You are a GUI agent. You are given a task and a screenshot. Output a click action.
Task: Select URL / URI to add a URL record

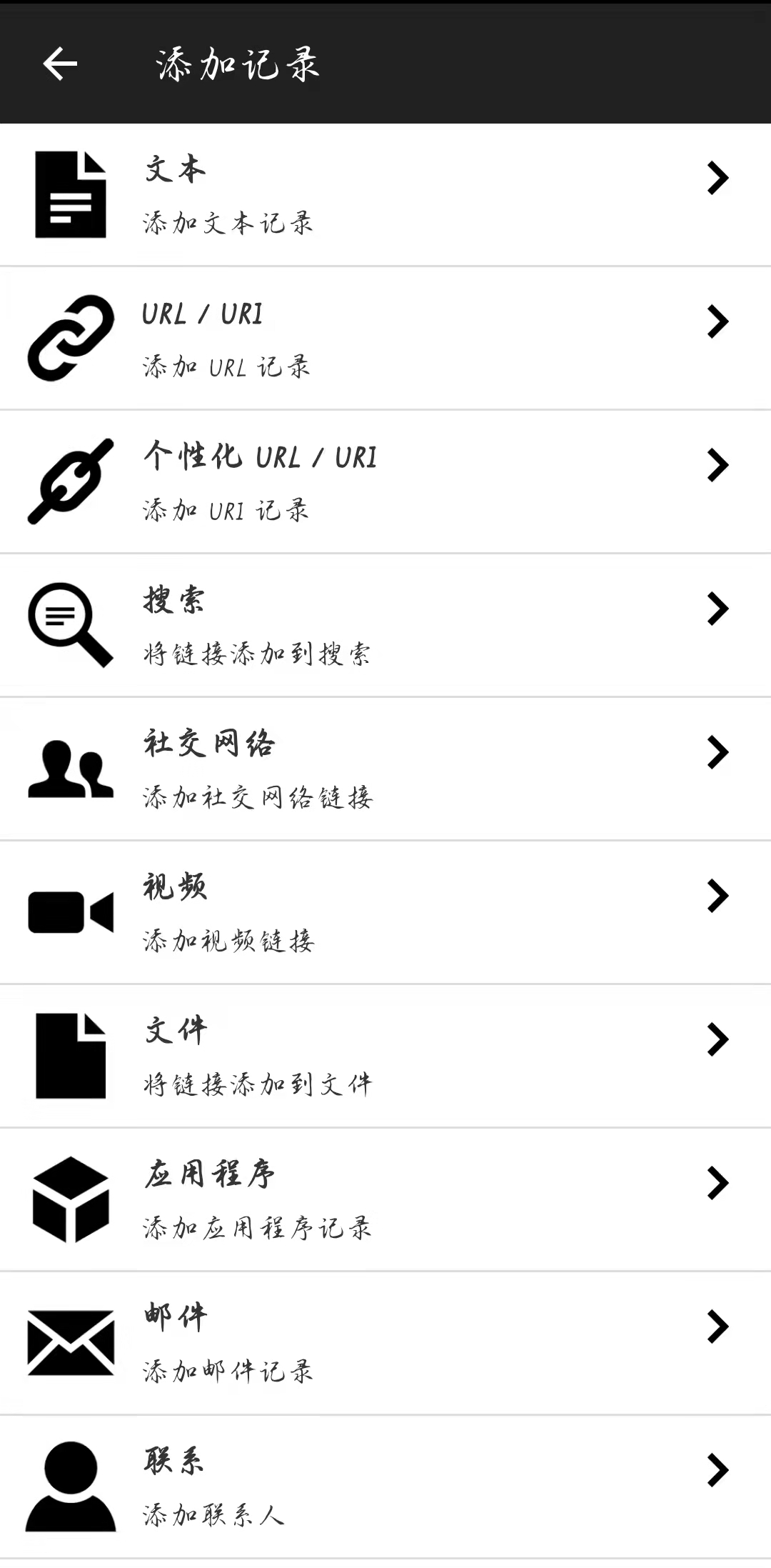coord(385,338)
